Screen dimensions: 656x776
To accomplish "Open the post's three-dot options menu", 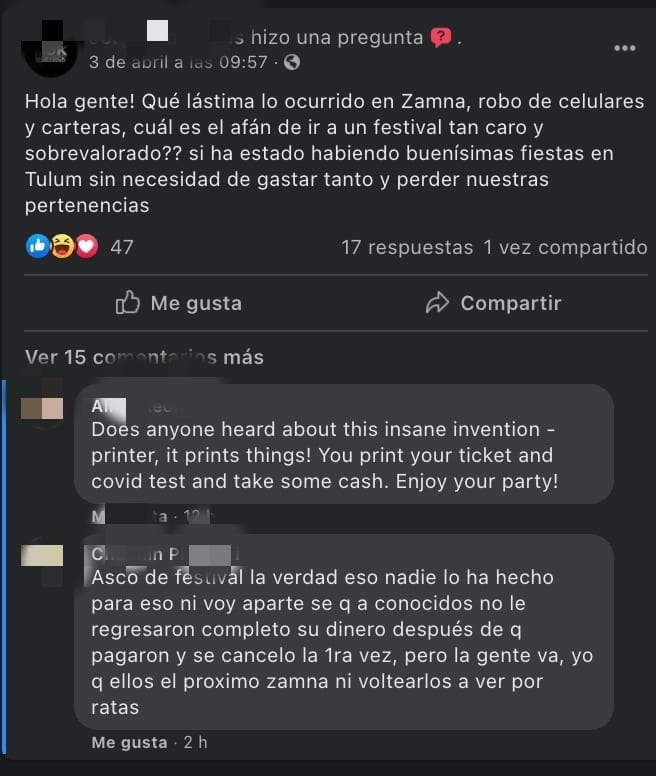I will click(x=625, y=48).
